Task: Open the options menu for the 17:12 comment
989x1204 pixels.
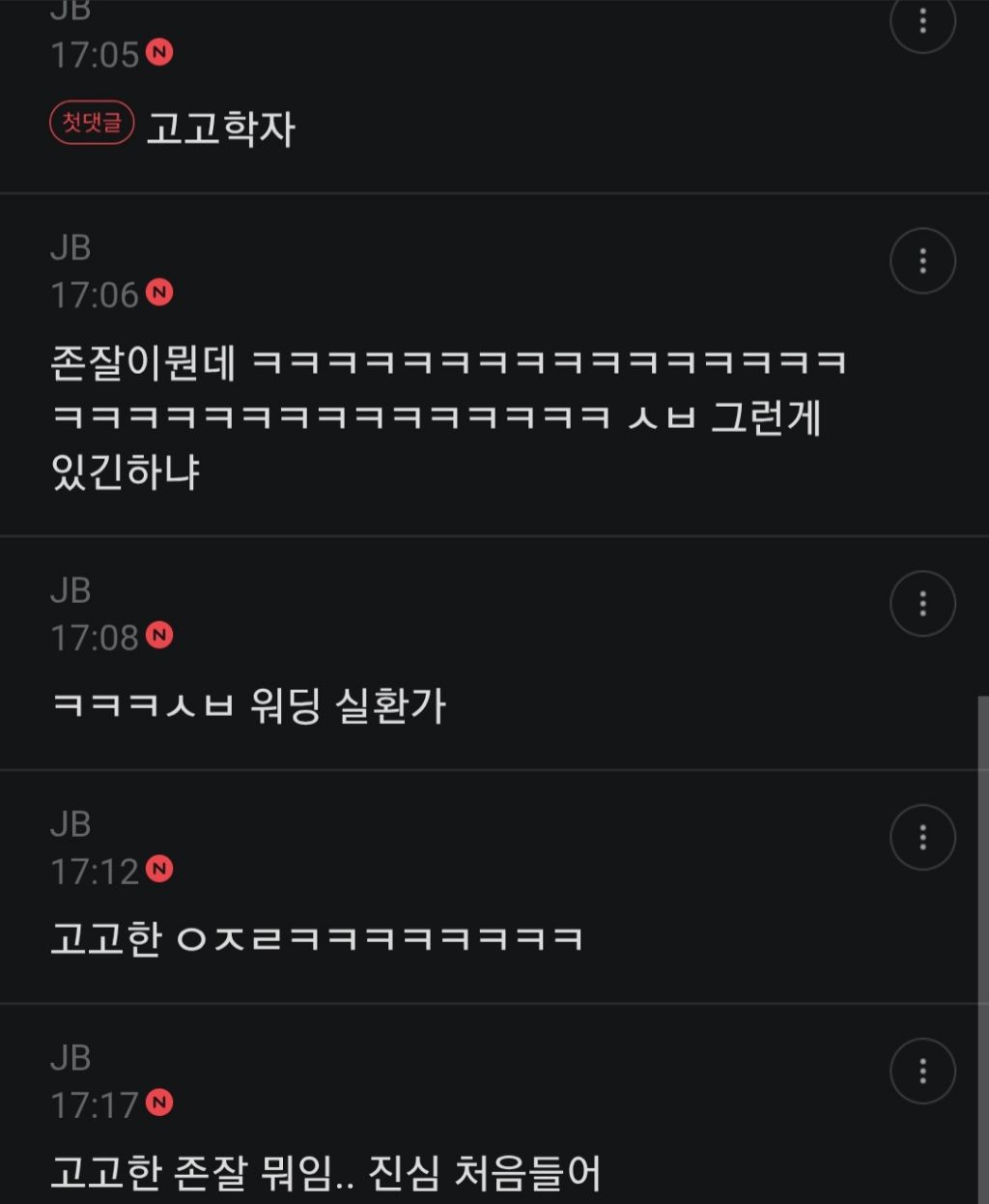Action: click(x=921, y=837)
